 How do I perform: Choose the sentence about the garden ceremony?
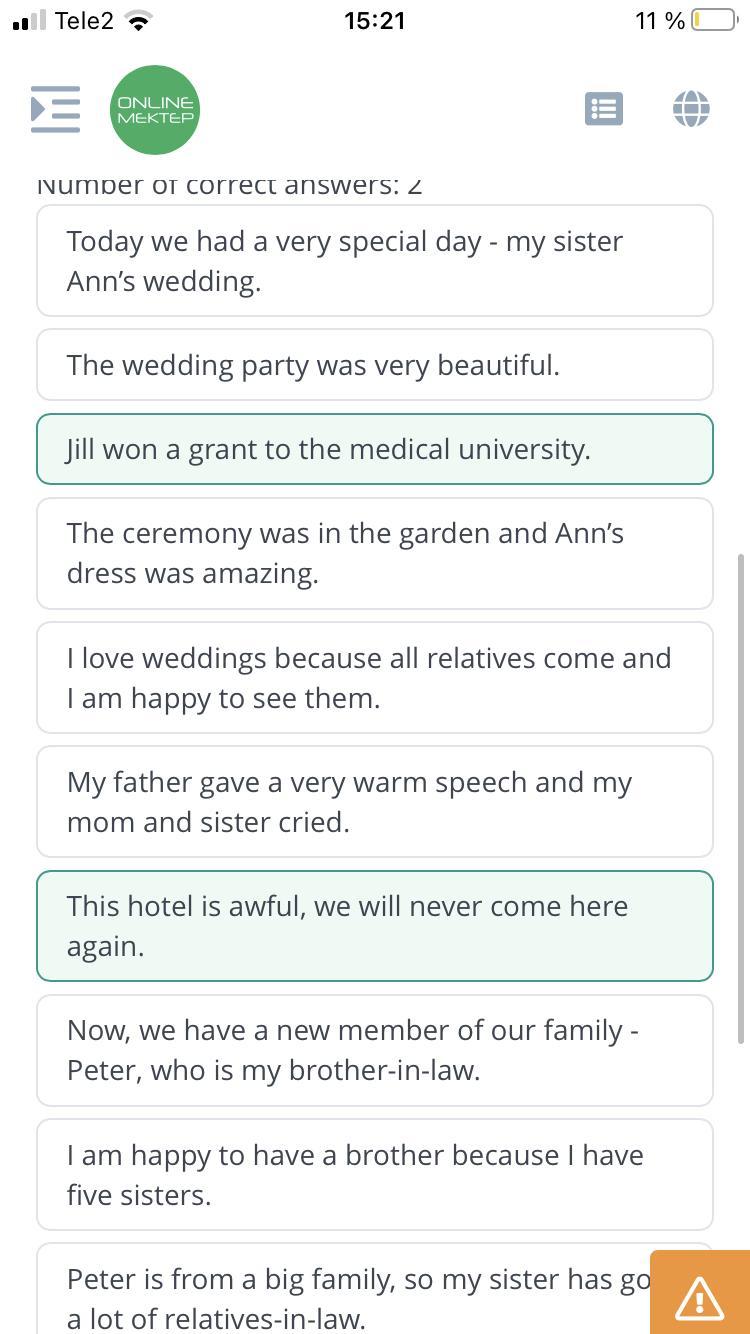click(x=375, y=553)
